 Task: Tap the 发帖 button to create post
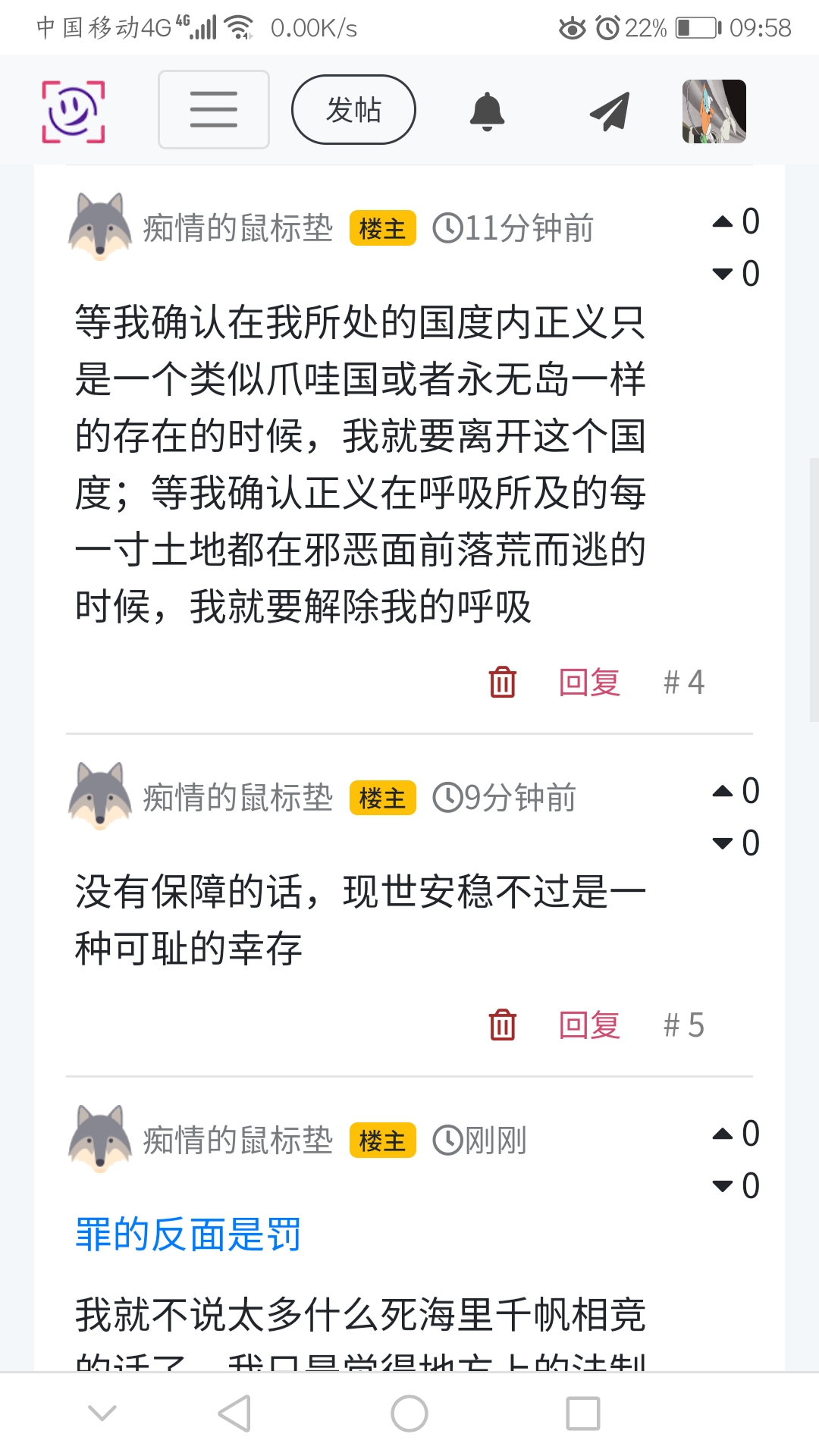353,109
